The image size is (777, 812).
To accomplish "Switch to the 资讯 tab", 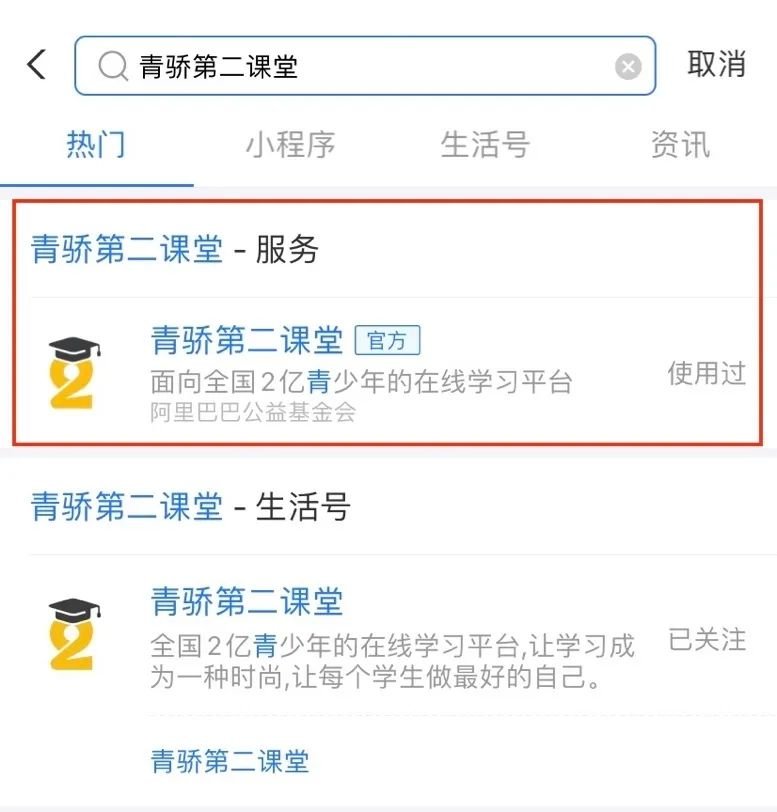I will point(680,145).
